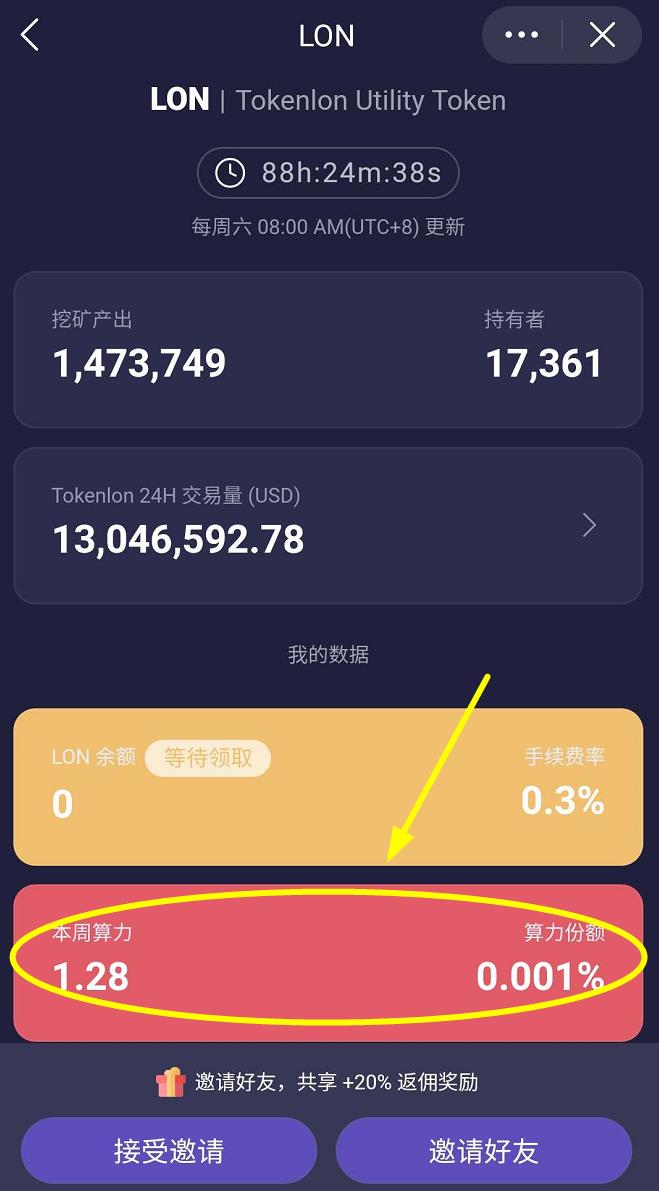The height and width of the screenshot is (1191, 659).
Task: Close the LON mini program
Action: 602,36
